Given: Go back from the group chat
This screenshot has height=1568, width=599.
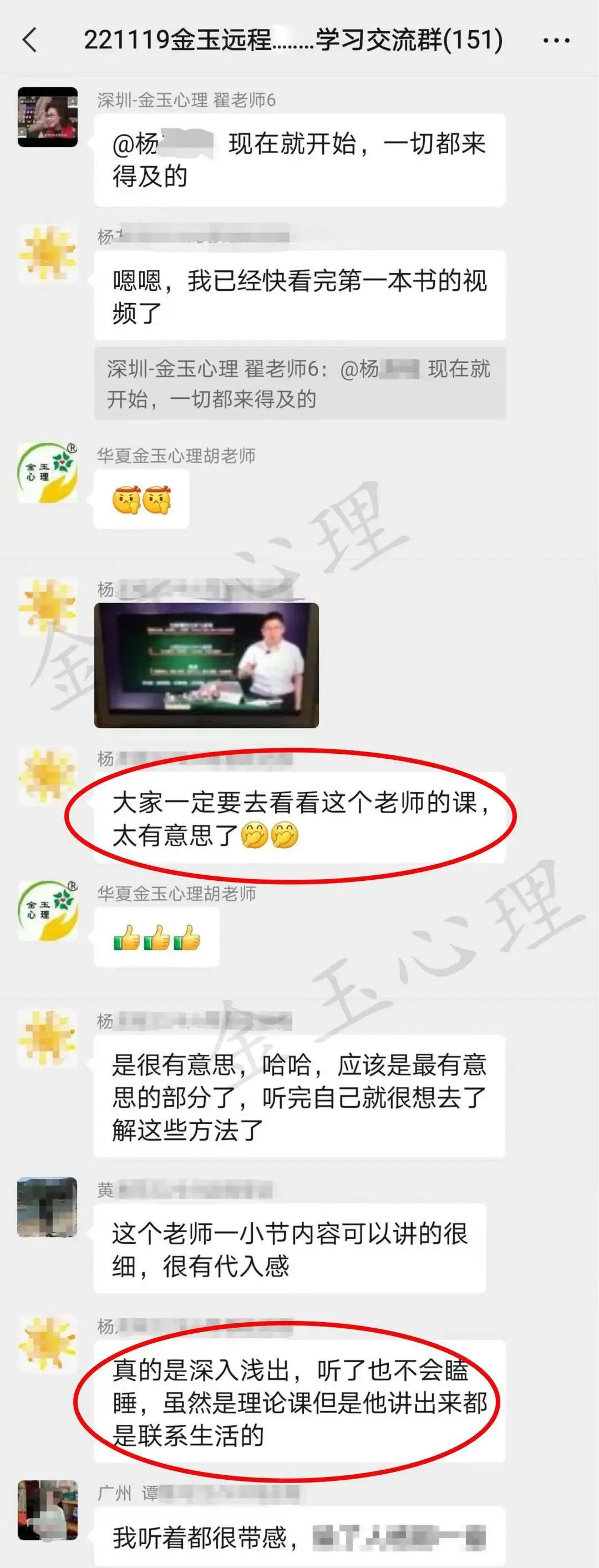Looking at the screenshot, I should point(29,40).
